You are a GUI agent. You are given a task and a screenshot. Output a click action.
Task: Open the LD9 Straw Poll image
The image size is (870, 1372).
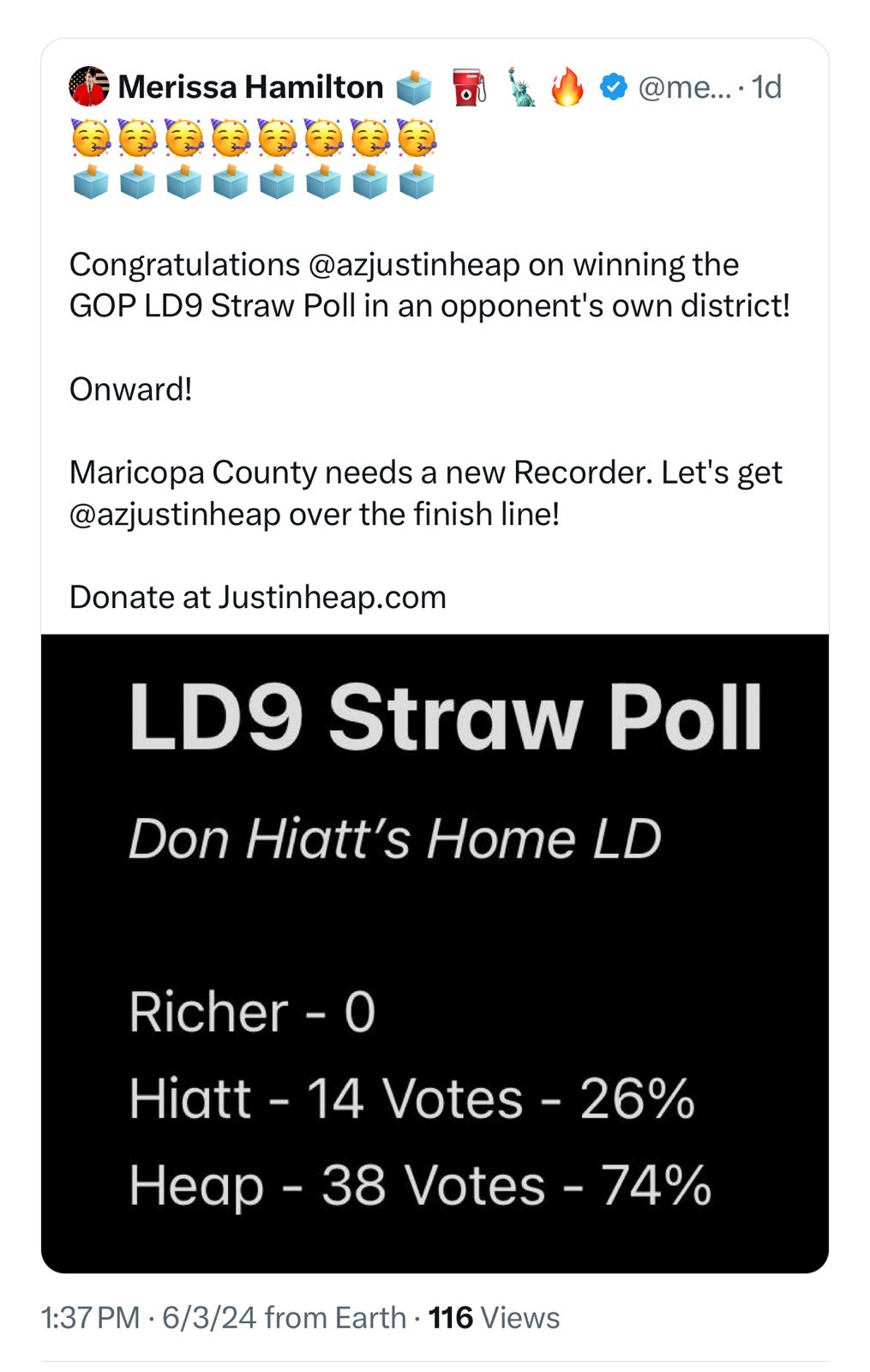tap(435, 952)
